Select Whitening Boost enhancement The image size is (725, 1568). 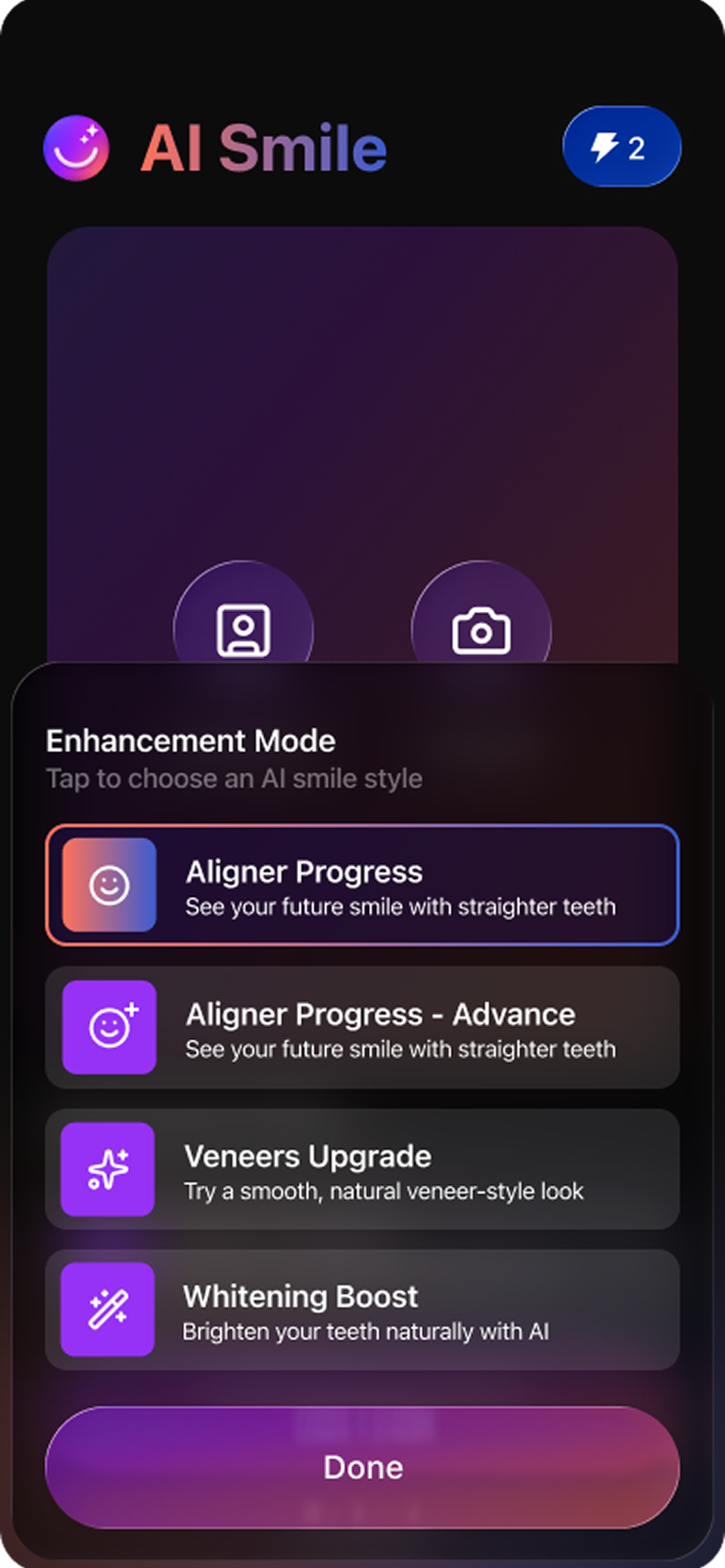(362, 1310)
